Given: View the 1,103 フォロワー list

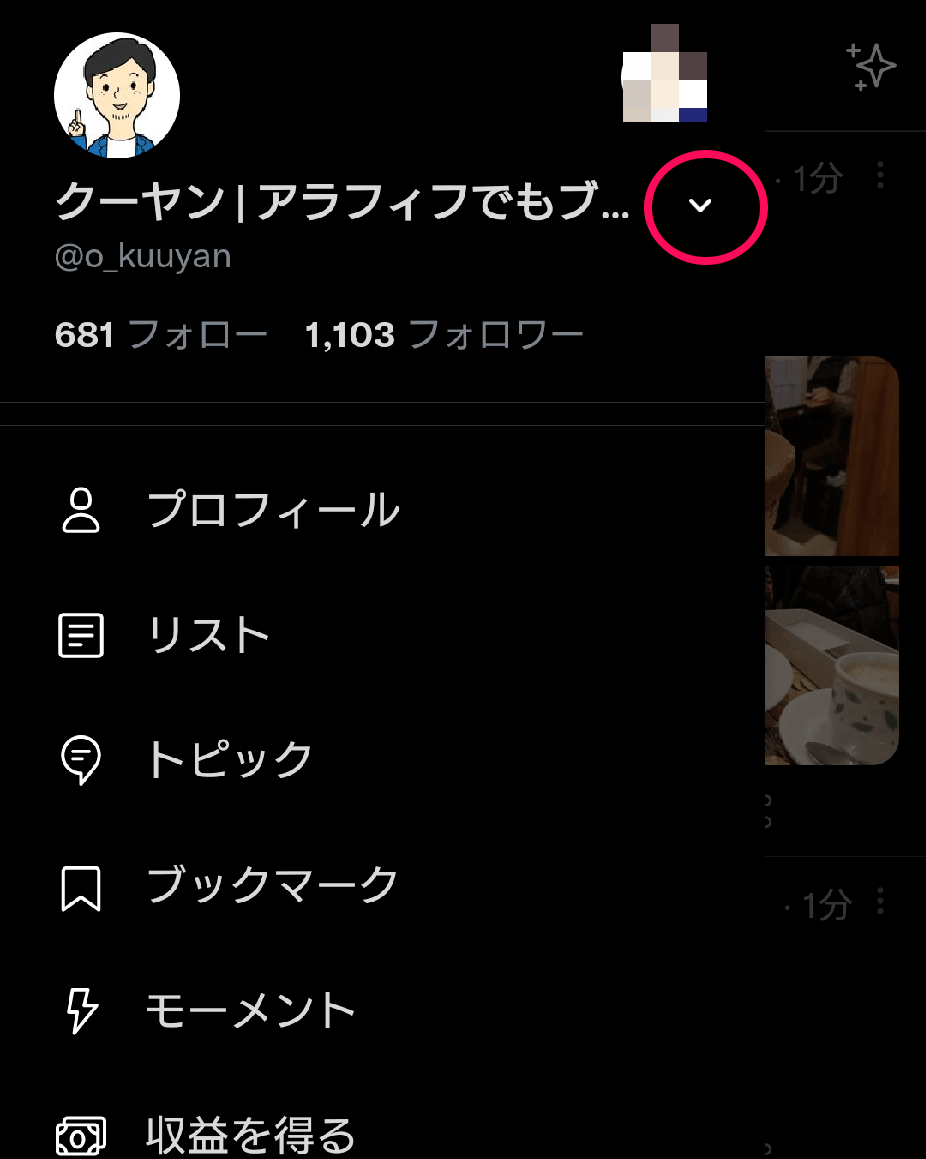Looking at the screenshot, I should tap(444, 335).
